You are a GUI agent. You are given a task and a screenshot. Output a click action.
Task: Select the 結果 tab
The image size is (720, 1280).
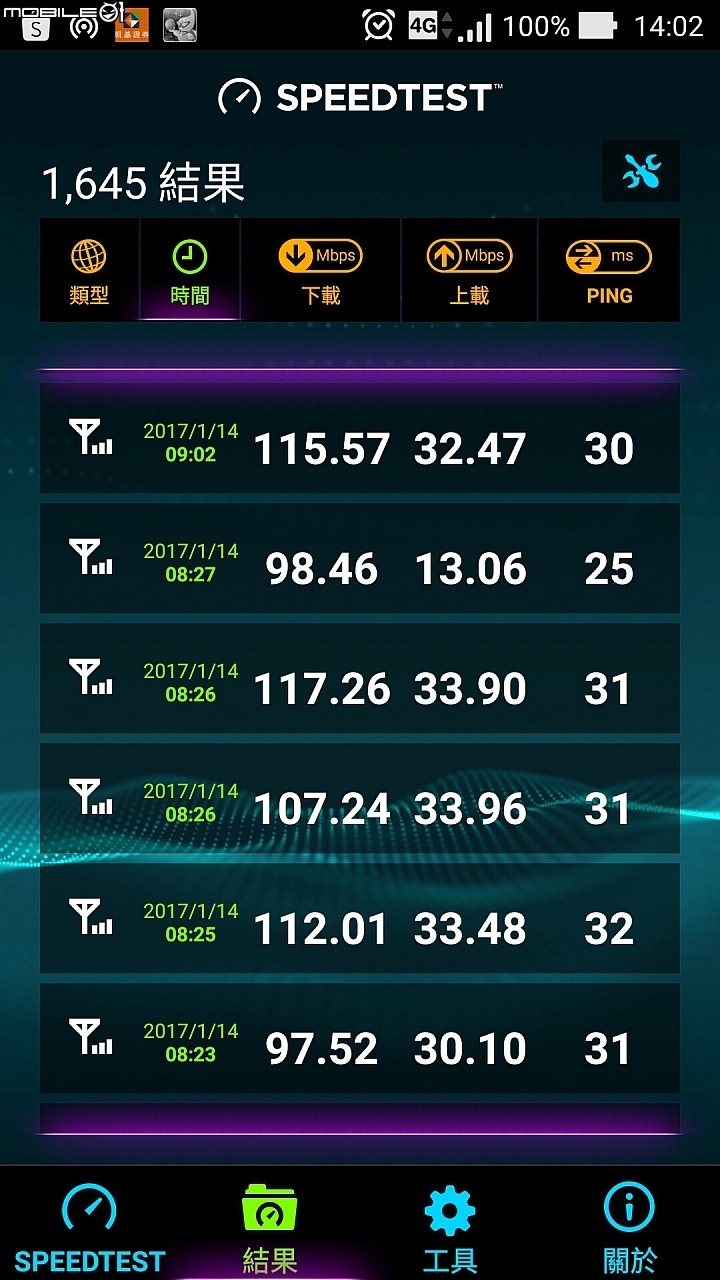[270, 1226]
